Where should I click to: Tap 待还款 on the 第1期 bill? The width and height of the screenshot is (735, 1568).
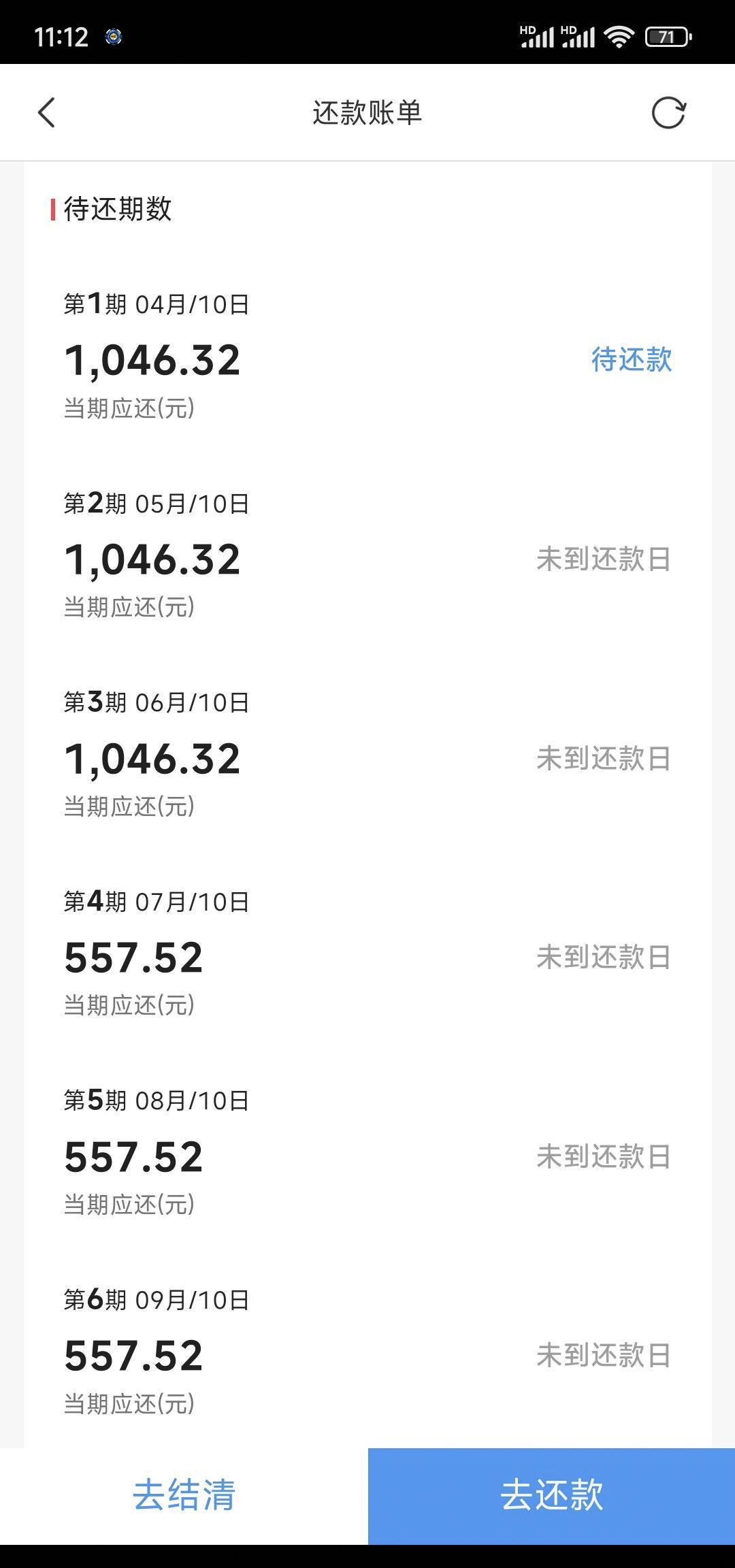(x=632, y=359)
